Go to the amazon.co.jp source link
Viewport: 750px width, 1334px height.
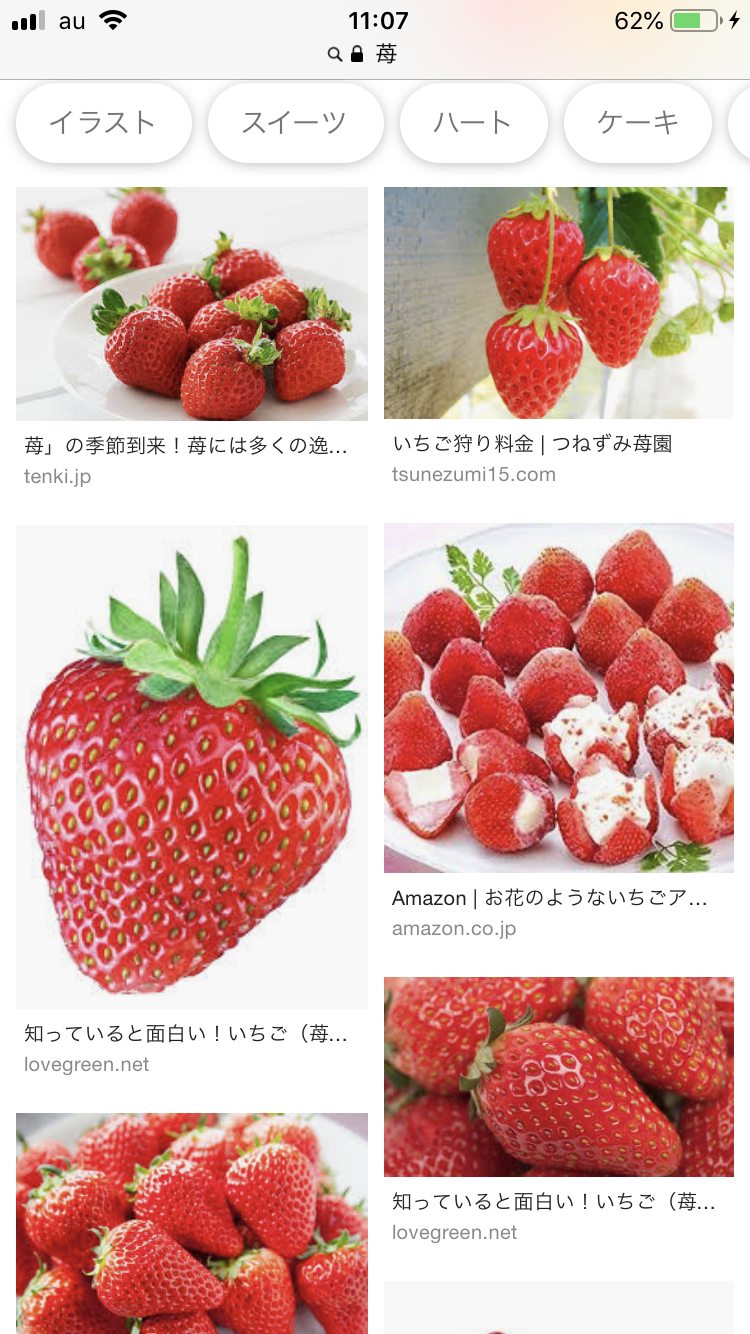pyautogui.click(x=454, y=928)
